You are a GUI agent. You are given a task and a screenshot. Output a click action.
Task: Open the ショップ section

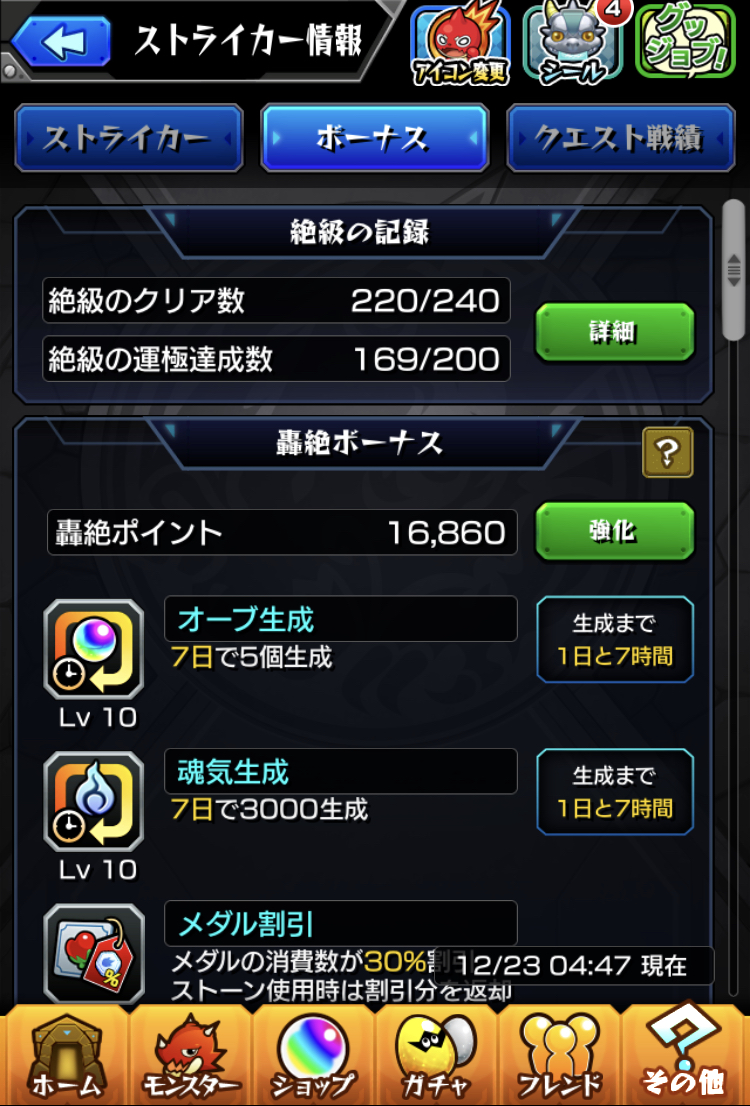pos(313,1055)
